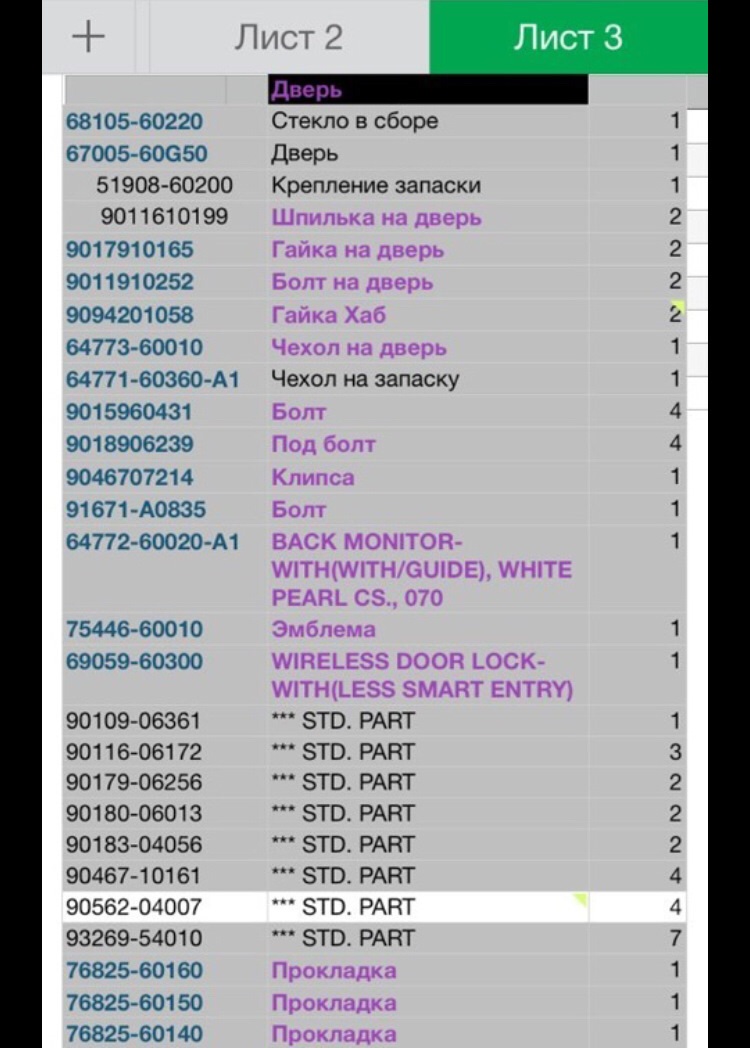Add a new sheet with plus button
Viewport: 750px width, 1048px height.
coord(88,37)
